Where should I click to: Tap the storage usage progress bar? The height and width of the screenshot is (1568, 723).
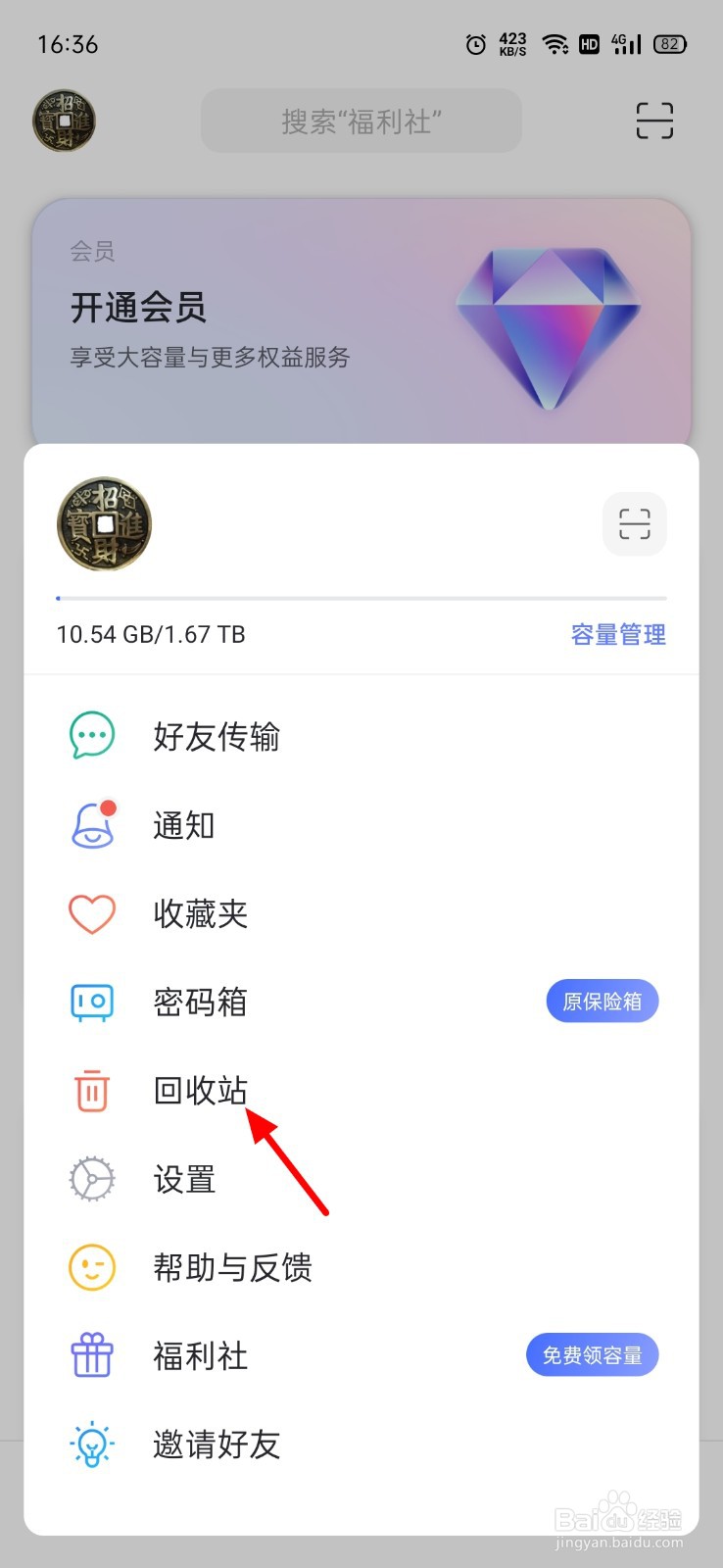[361, 598]
